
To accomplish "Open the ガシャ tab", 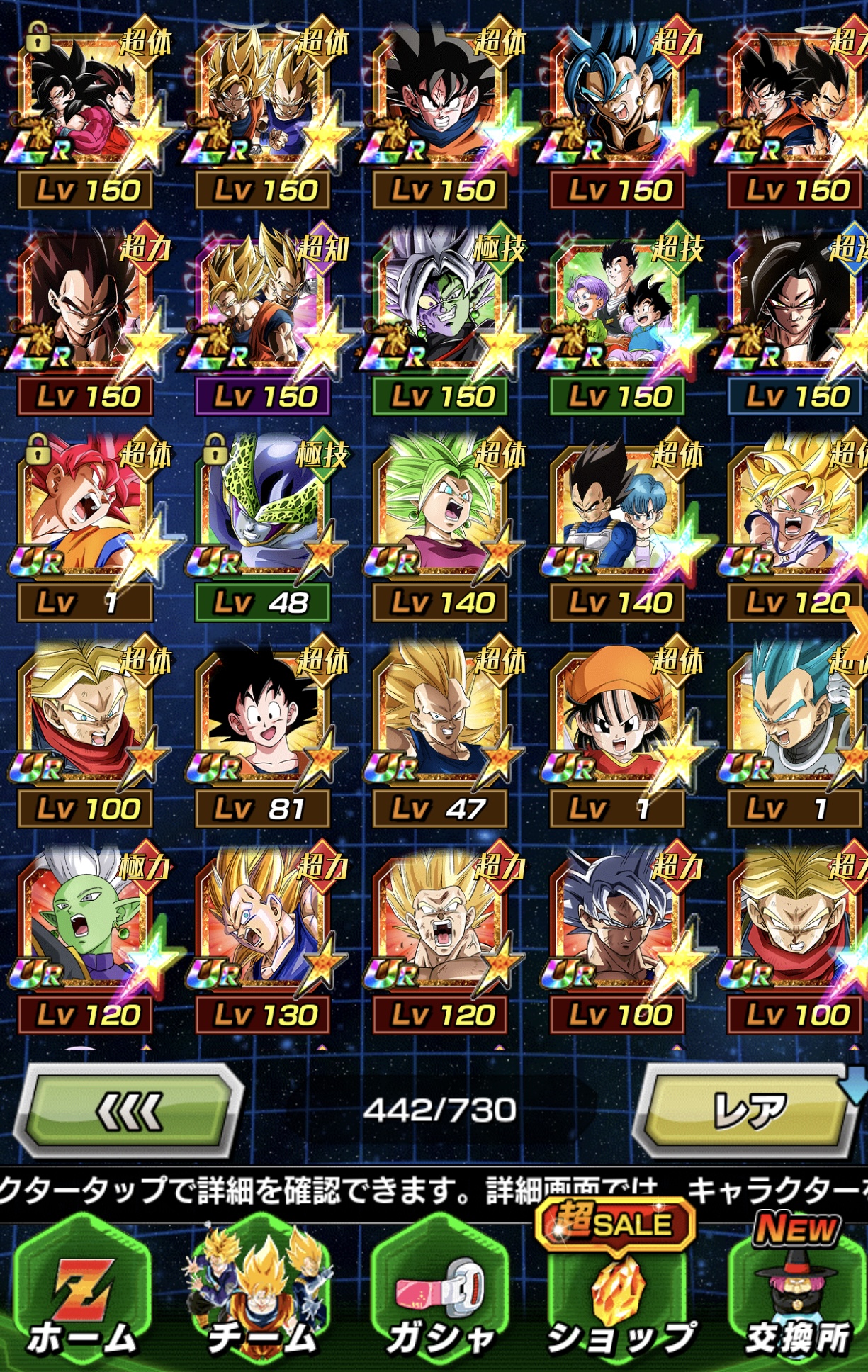I will coord(439,1304).
